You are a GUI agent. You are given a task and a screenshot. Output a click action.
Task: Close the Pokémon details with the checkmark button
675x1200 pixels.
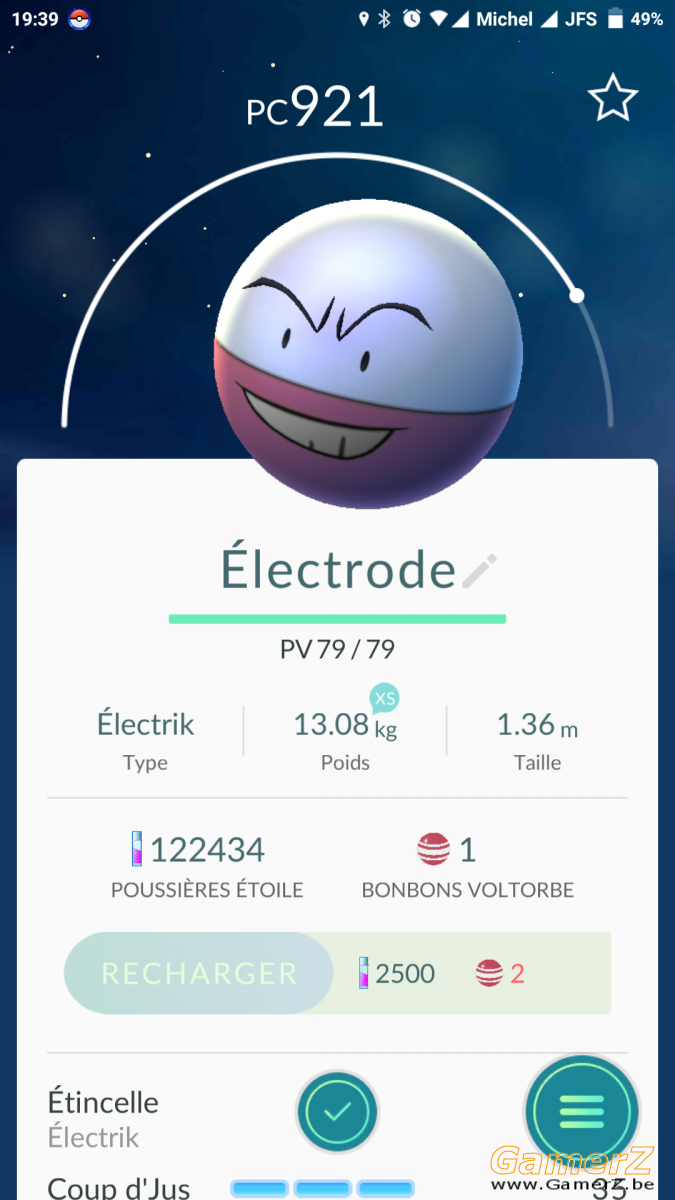337,1111
